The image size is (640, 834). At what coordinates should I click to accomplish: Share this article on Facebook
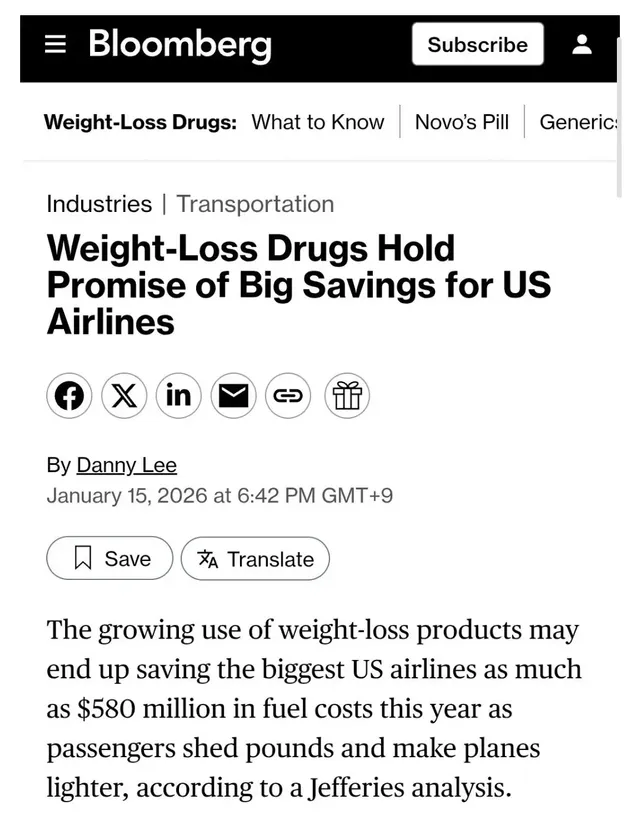(70, 396)
